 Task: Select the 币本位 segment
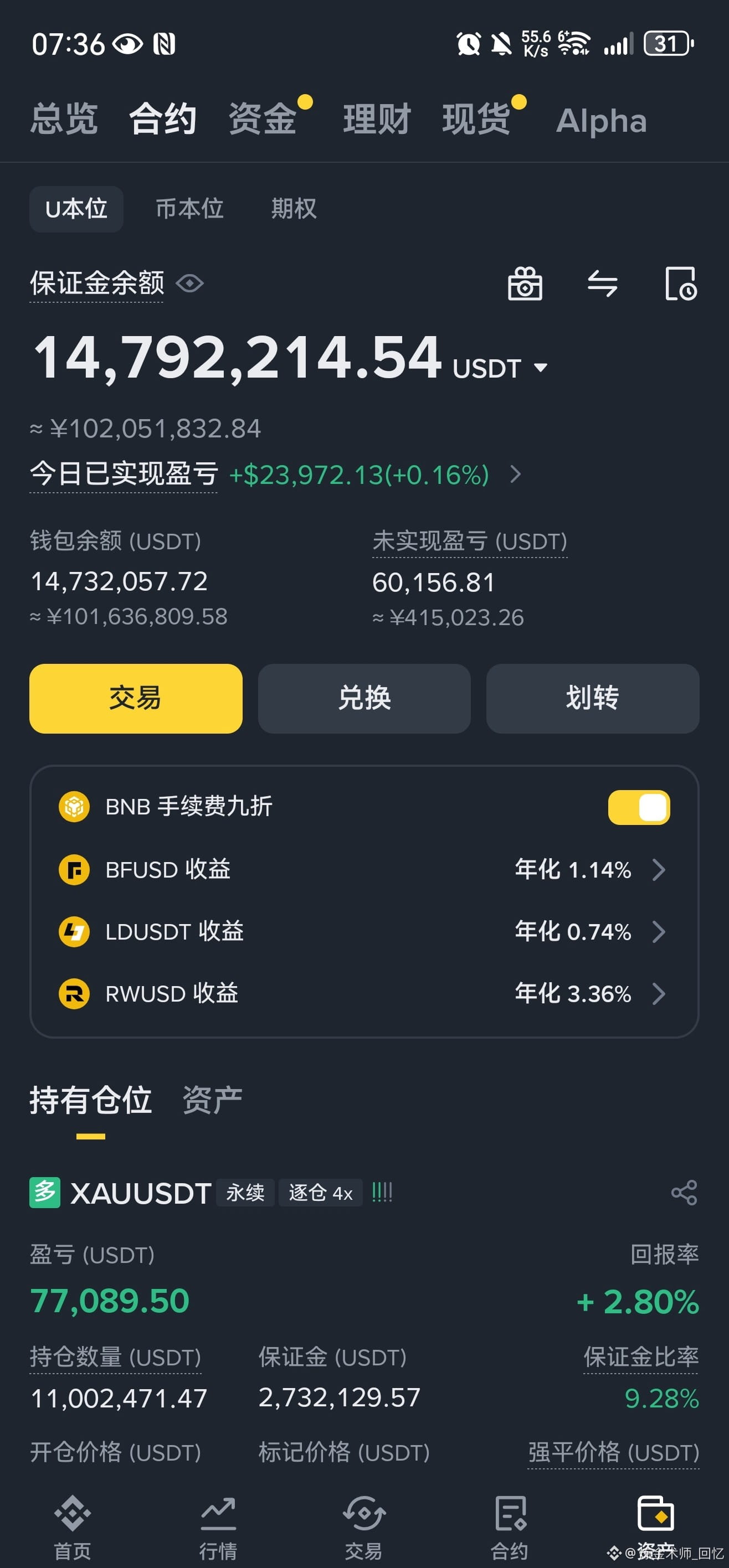tap(189, 209)
